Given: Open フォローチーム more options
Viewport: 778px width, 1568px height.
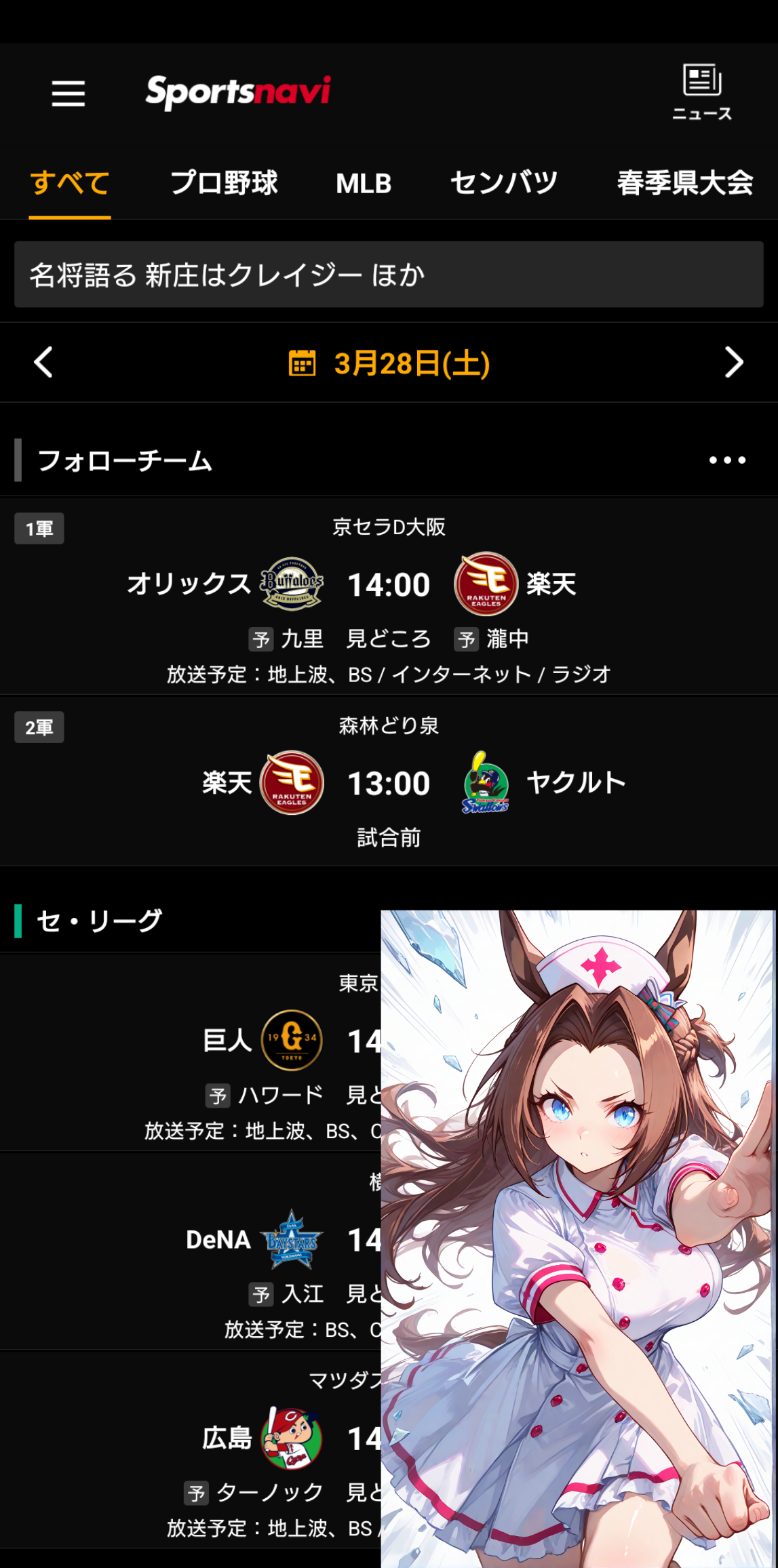Looking at the screenshot, I should pyautogui.click(x=727, y=460).
